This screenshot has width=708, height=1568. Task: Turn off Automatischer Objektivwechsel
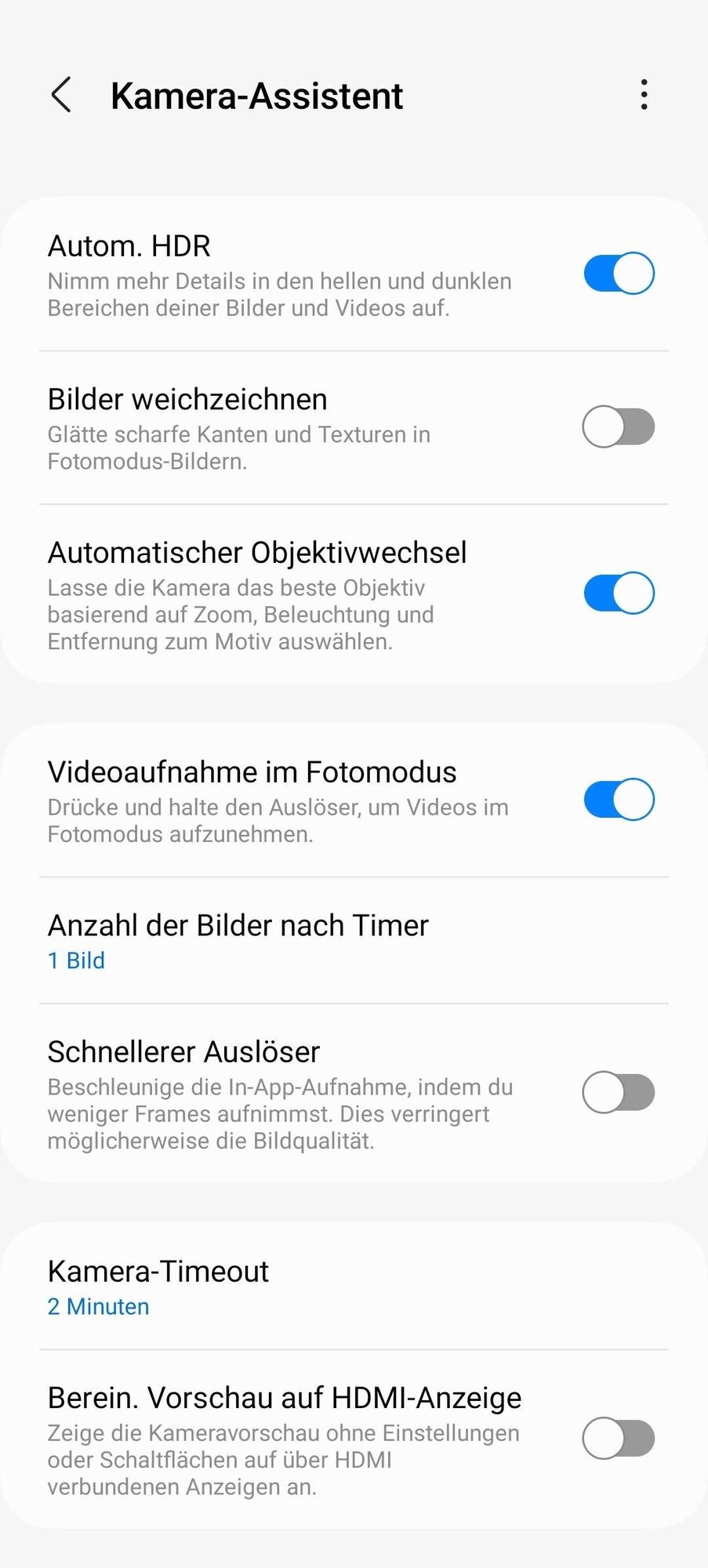619,593
